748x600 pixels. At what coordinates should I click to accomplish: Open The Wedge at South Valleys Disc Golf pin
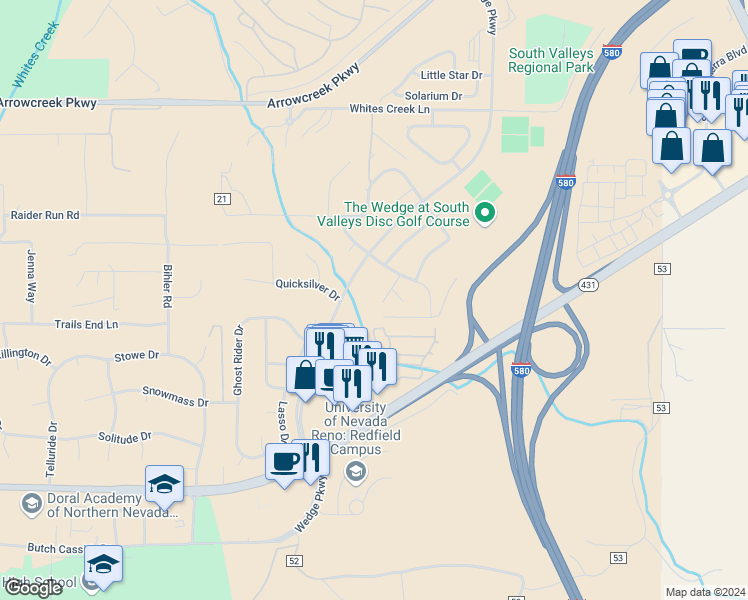[485, 213]
